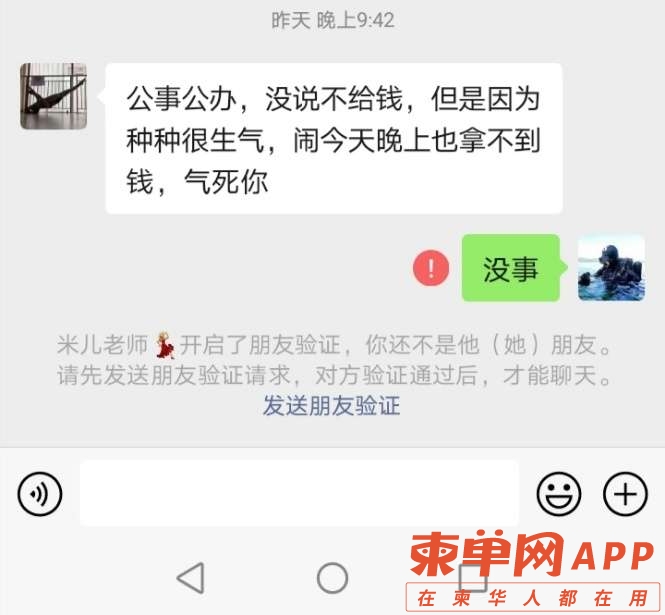Tap the red failed-send warning icon
Image resolution: width=665 pixels, height=615 pixels.
pyautogui.click(x=431, y=268)
